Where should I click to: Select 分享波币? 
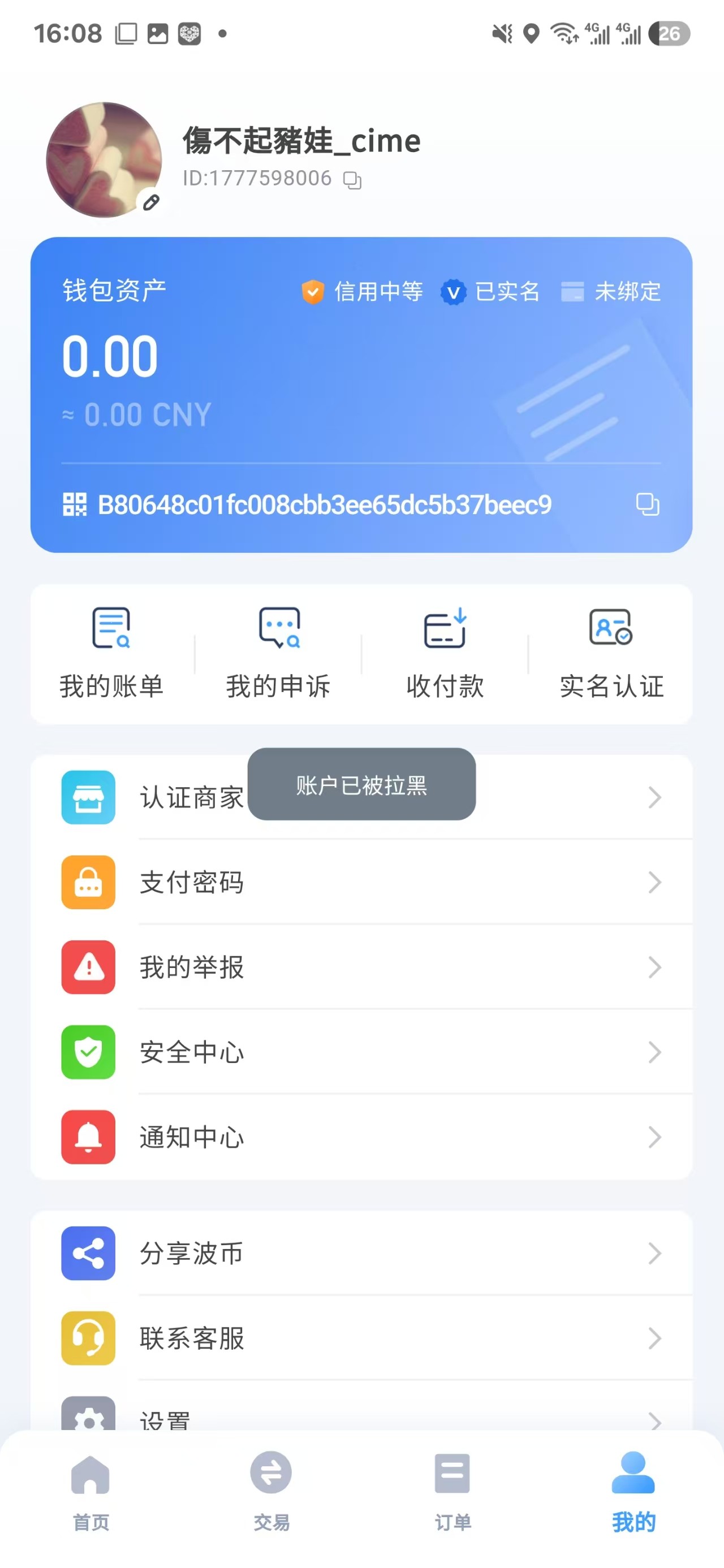click(360, 1253)
